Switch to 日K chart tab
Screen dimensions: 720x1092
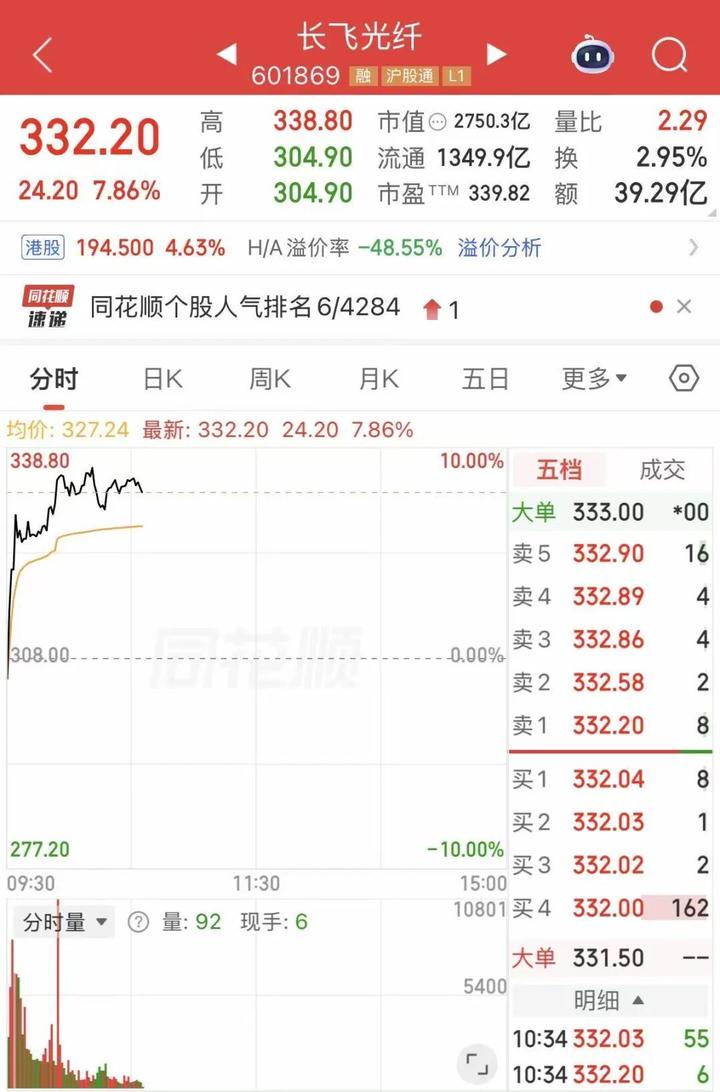click(163, 379)
